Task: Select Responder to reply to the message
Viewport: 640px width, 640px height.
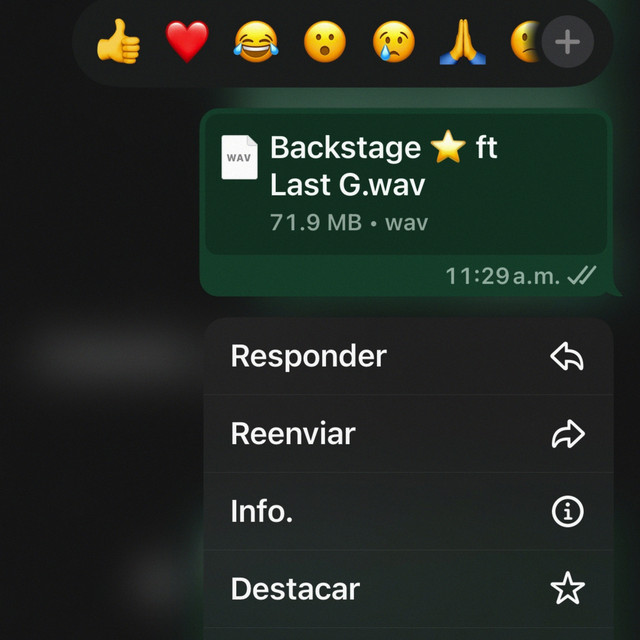Action: [408, 356]
